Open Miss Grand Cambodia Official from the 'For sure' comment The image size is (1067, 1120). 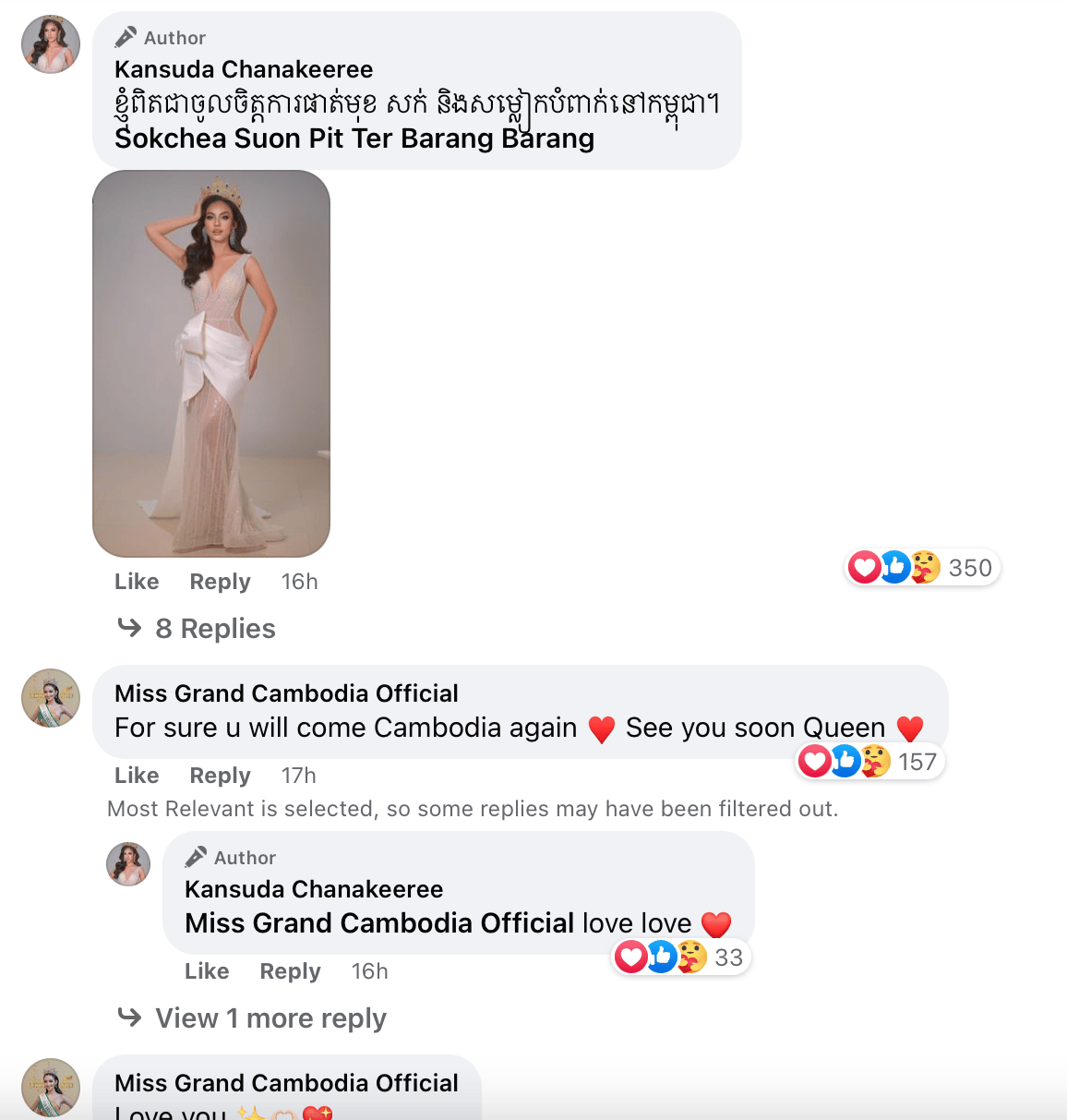click(x=286, y=693)
